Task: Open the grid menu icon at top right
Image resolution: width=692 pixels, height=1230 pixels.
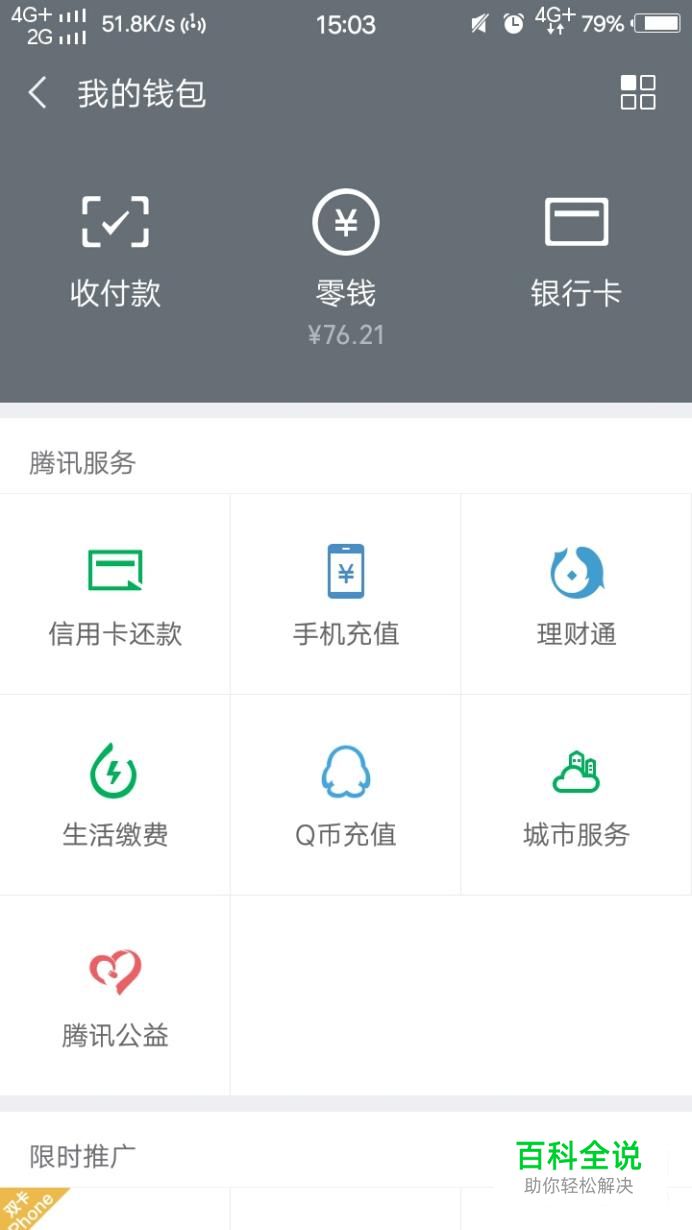Action: pyautogui.click(x=638, y=92)
